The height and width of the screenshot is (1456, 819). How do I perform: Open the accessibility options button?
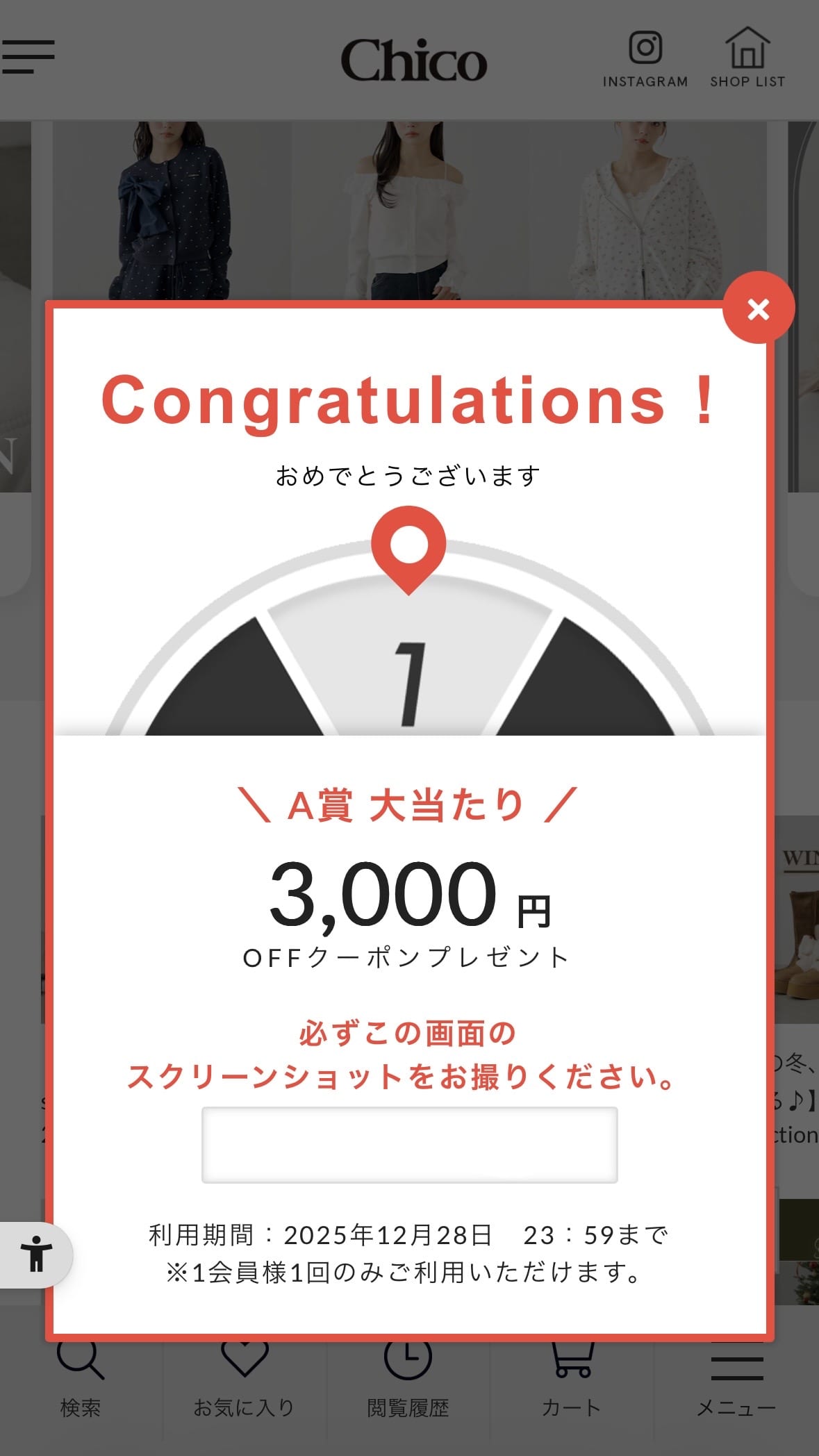click(36, 1255)
